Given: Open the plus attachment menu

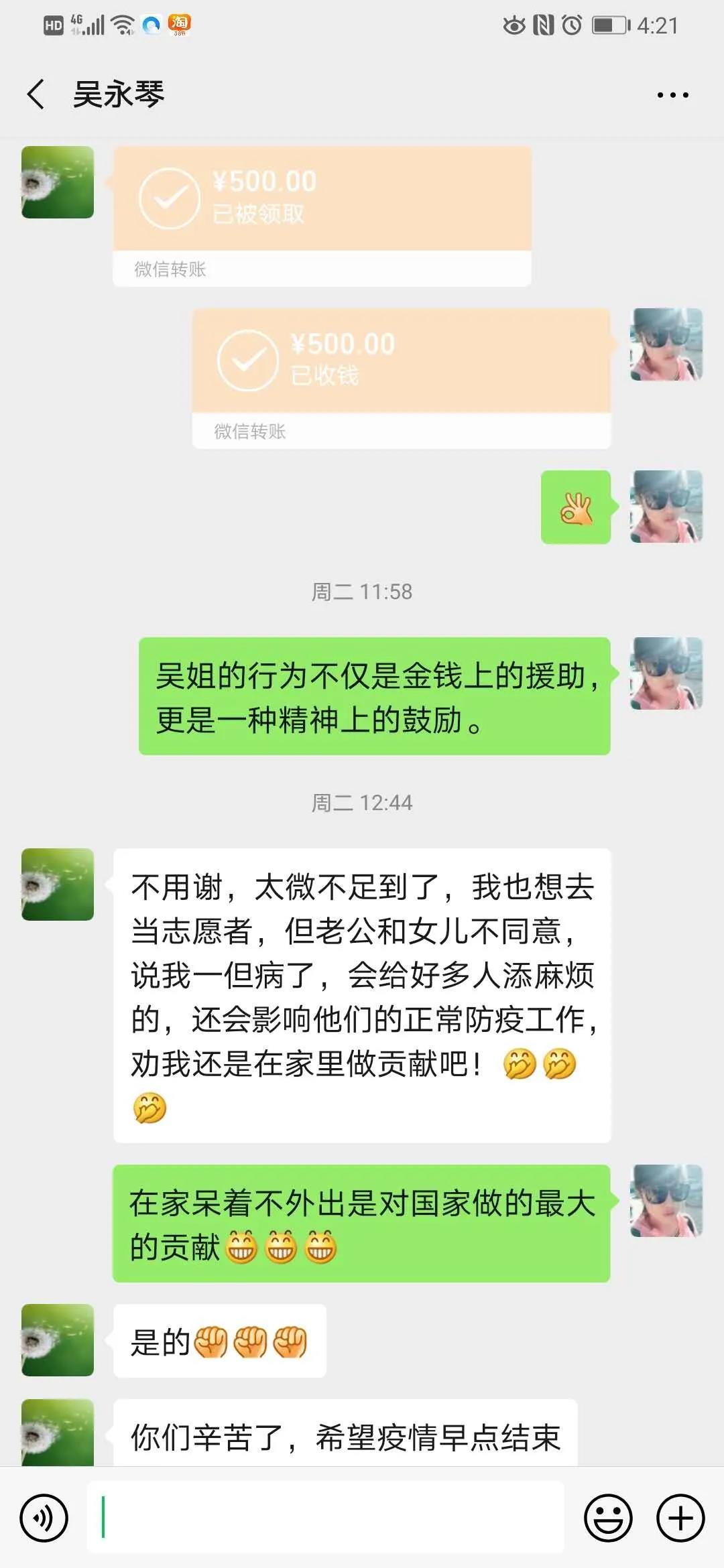Looking at the screenshot, I should click(680, 1518).
